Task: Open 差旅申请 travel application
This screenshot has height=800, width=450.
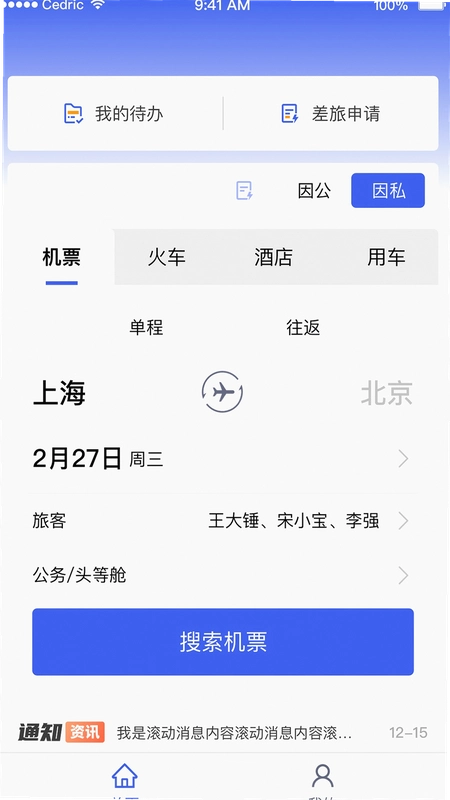Action: (331, 113)
